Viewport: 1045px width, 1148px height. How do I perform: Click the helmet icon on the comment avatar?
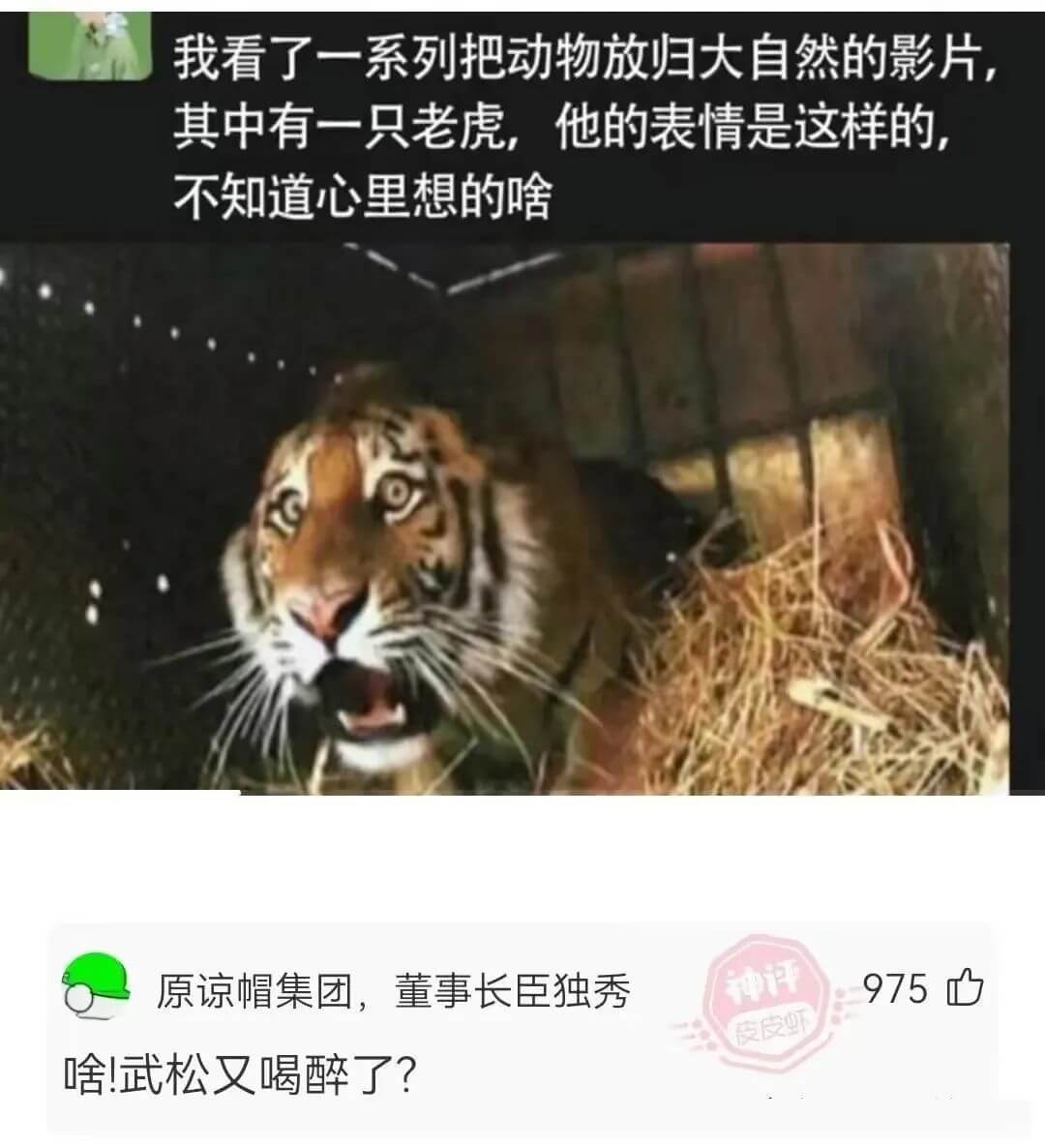(x=97, y=975)
